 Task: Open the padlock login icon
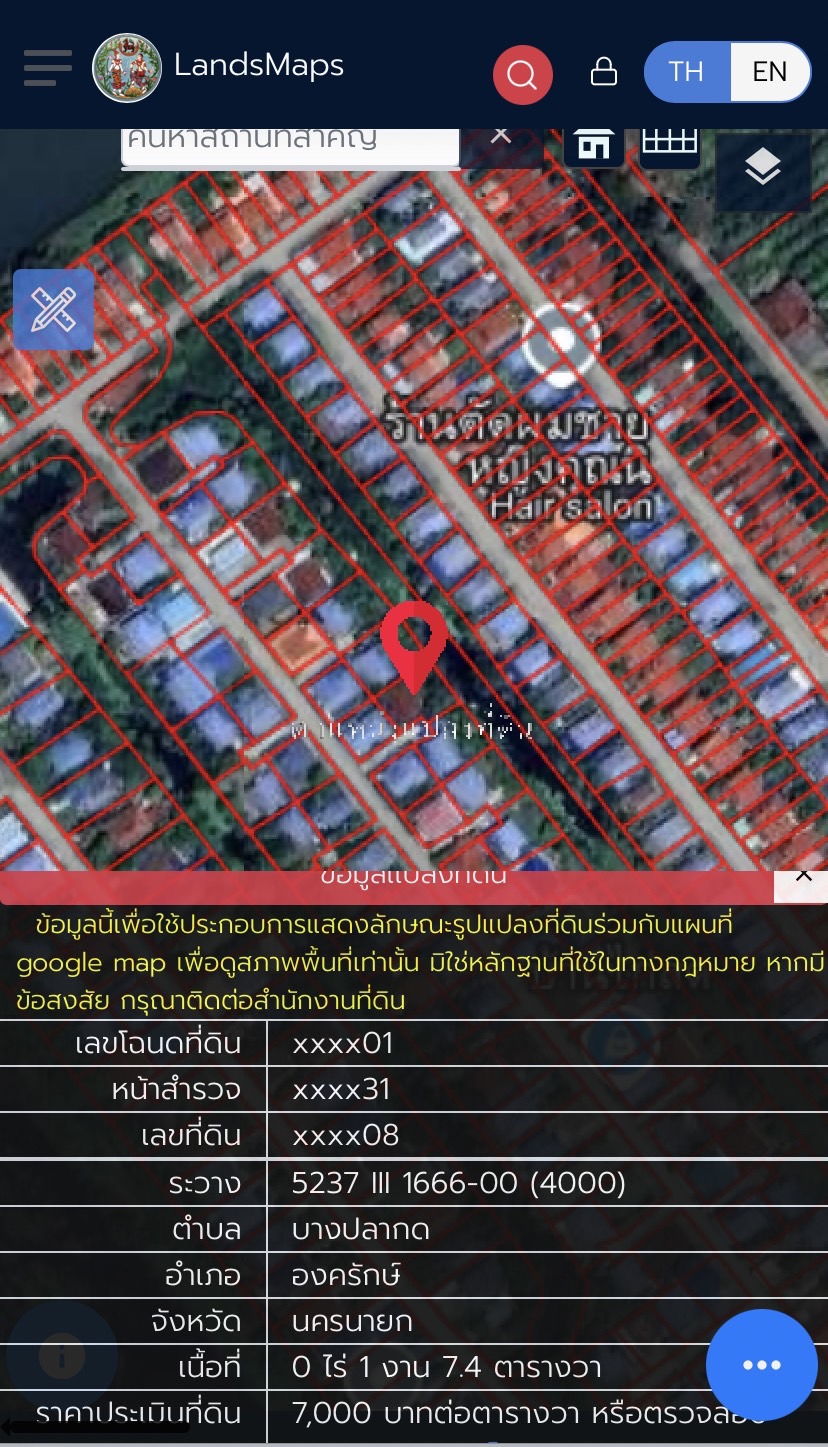pyautogui.click(x=603, y=72)
